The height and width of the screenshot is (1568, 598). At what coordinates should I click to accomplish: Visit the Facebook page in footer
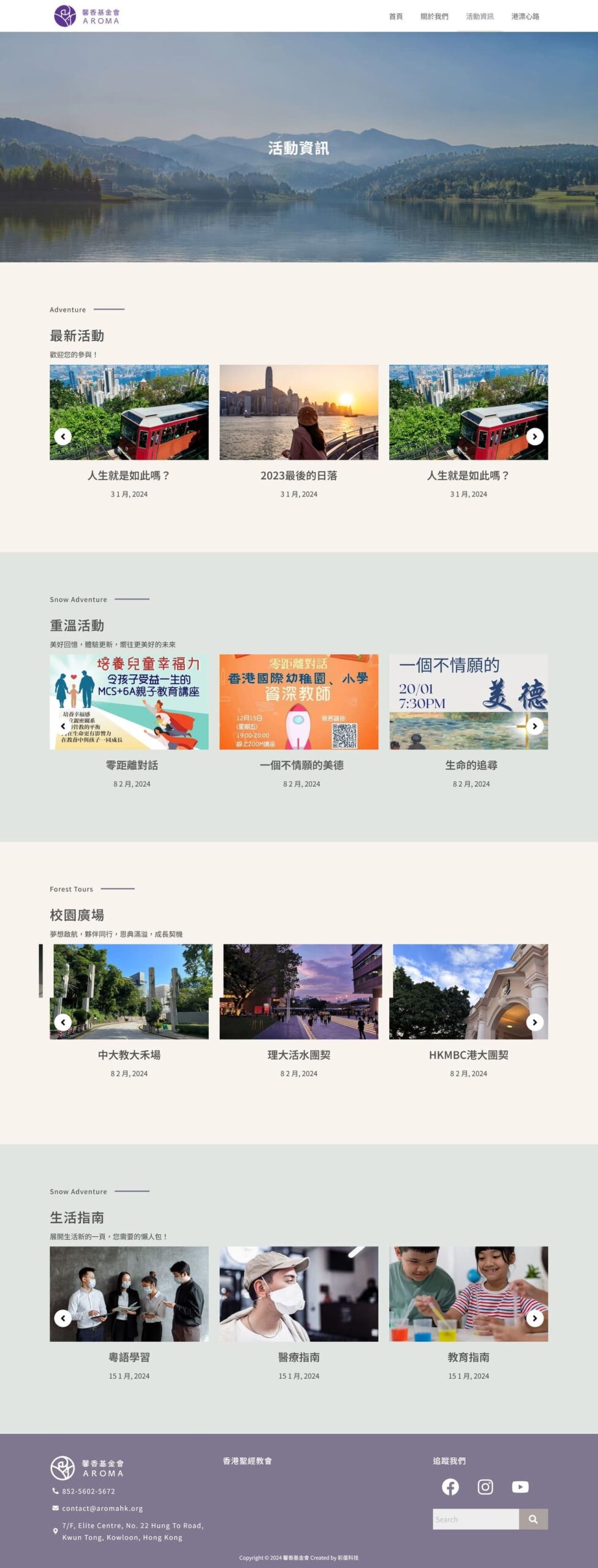point(450,1487)
